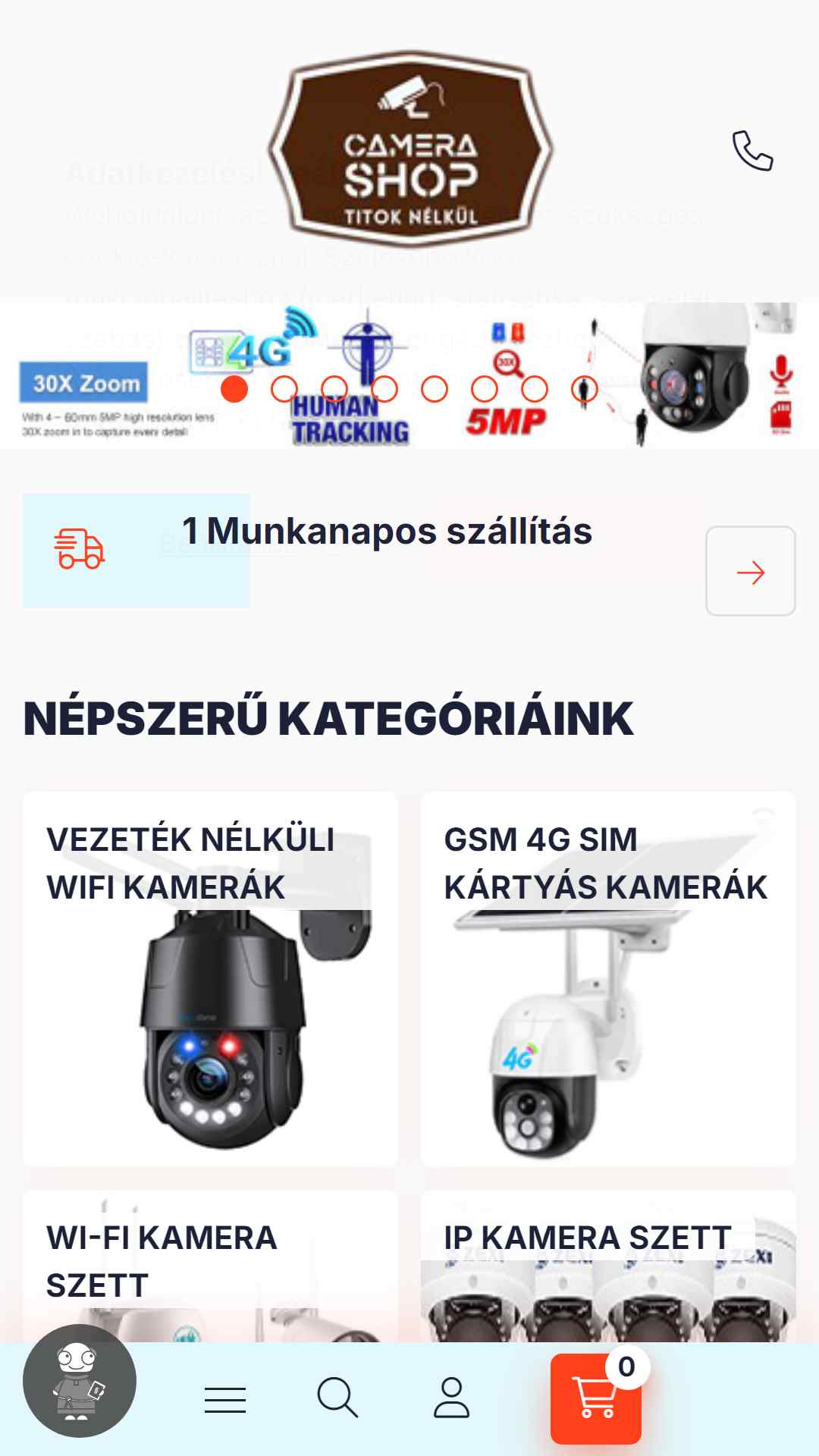
Task: Select the second carousel slide dot
Action: pos(284,389)
